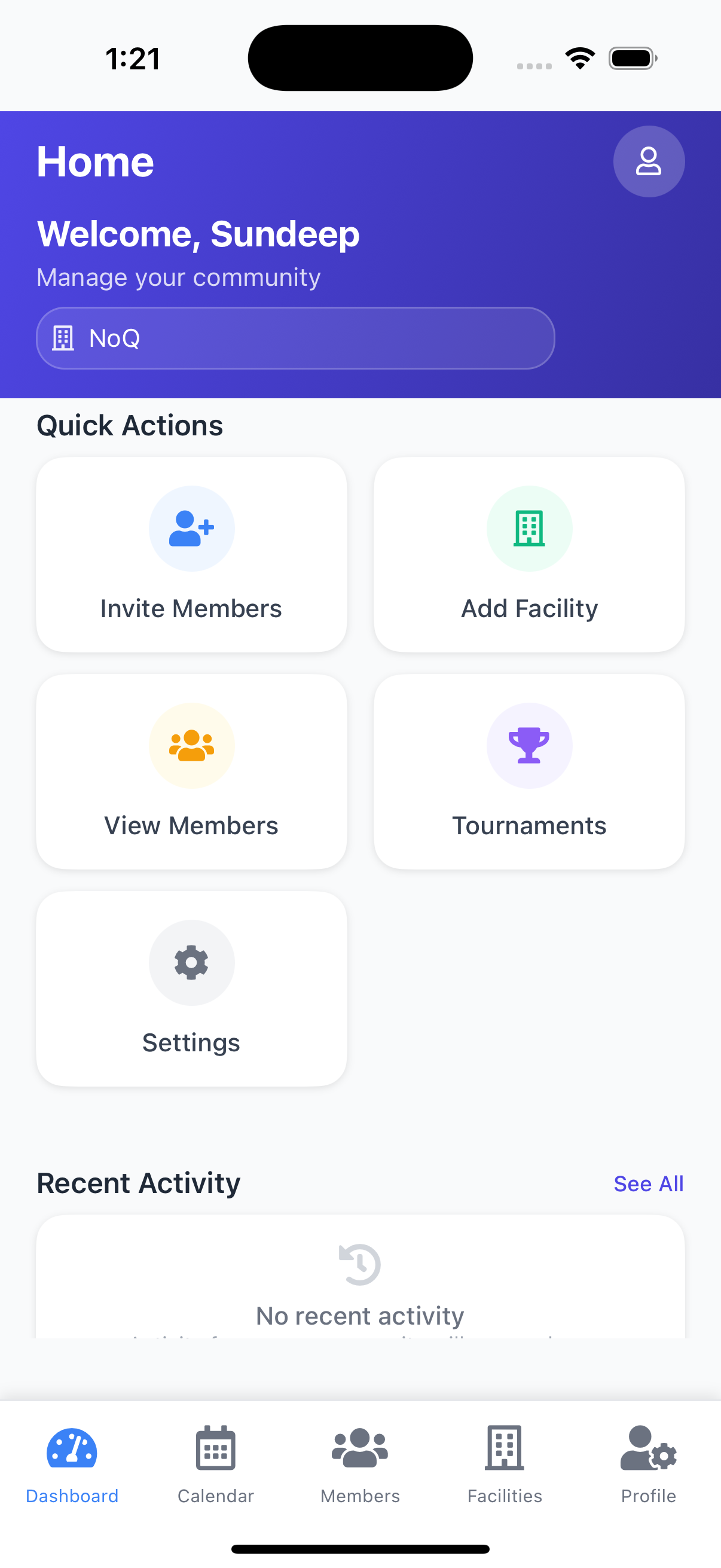Screen dimensions: 721x1568
Task: Open the Invite Members quick action
Action: [191, 554]
